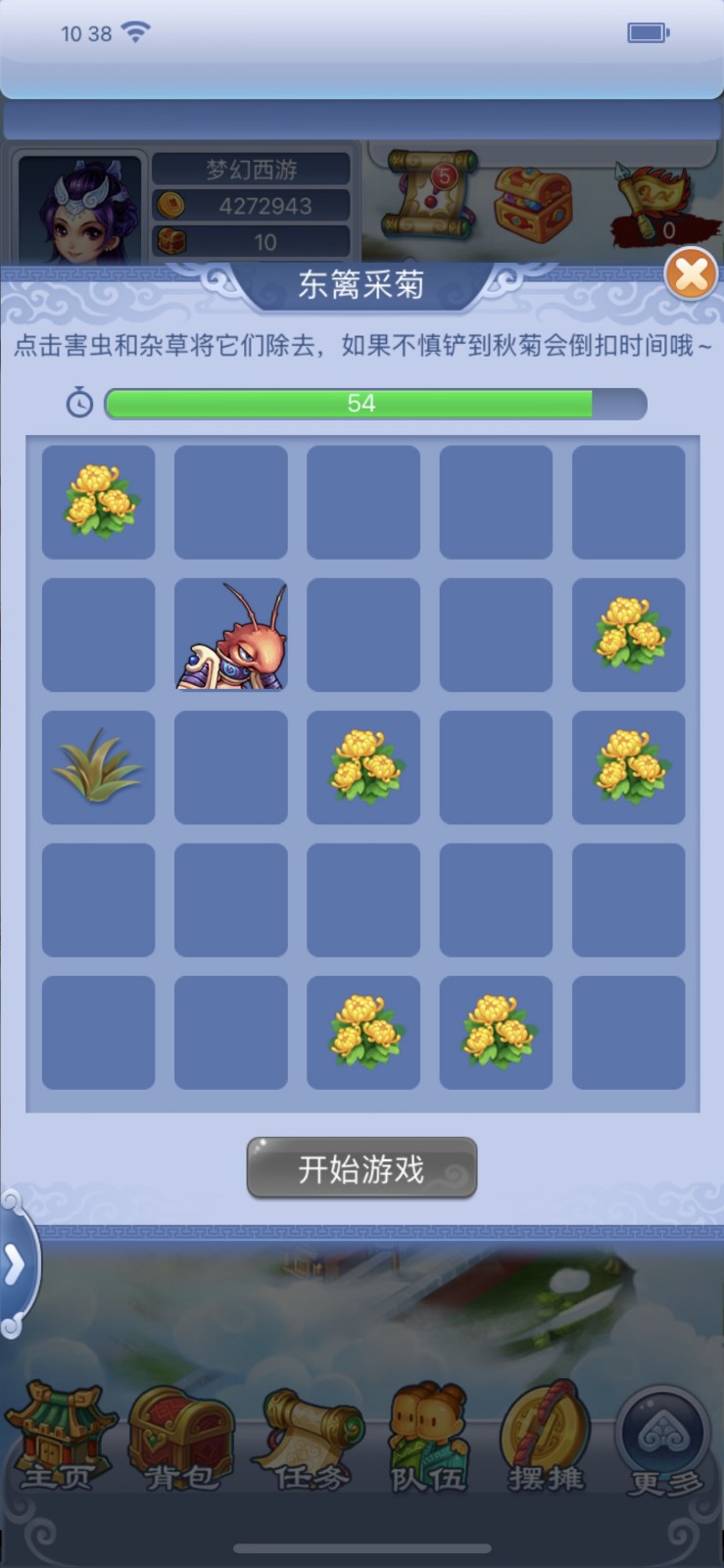The width and height of the screenshot is (724, 1568).
Task: Remove the weed grass tile
Action: coord(98,767)
